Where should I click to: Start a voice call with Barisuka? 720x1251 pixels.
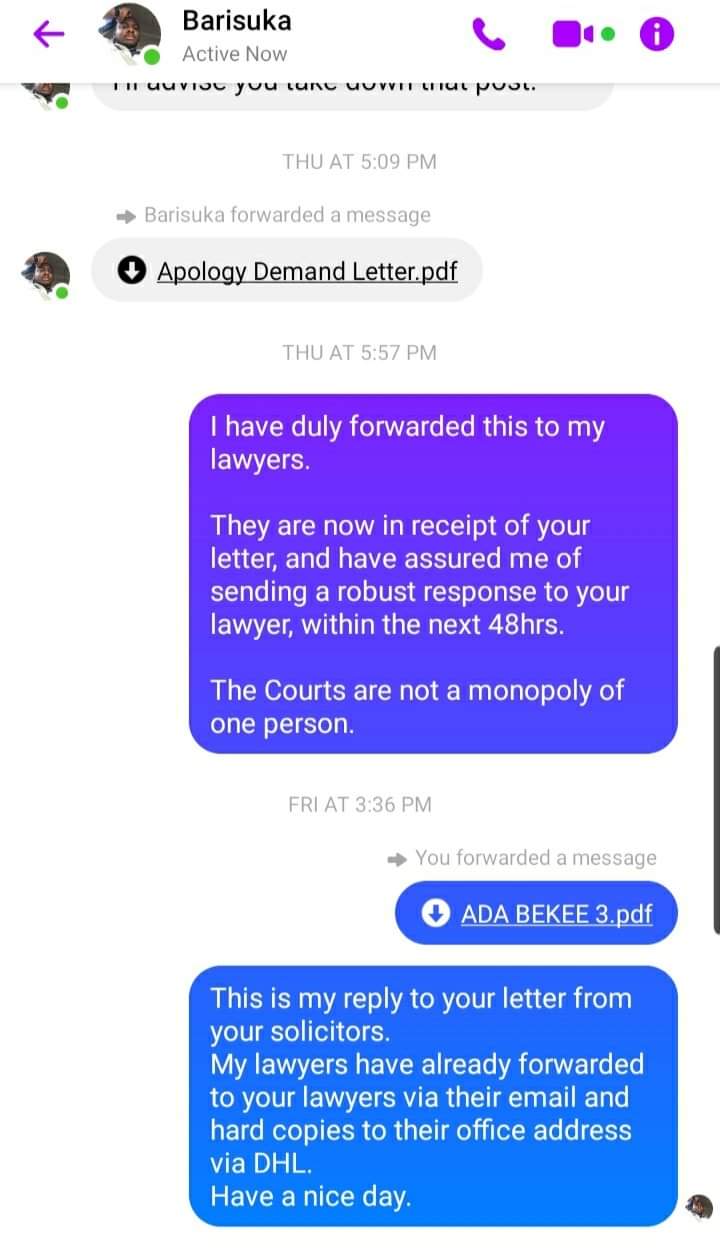(489, 35)
